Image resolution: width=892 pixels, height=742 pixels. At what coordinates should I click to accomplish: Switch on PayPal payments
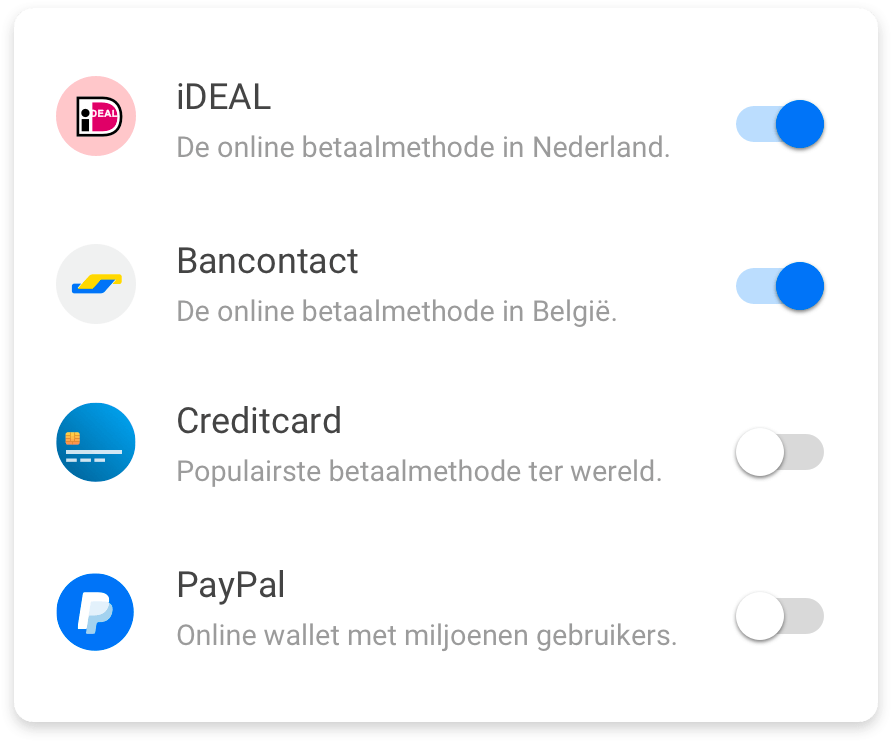click(x=779, y=616)
